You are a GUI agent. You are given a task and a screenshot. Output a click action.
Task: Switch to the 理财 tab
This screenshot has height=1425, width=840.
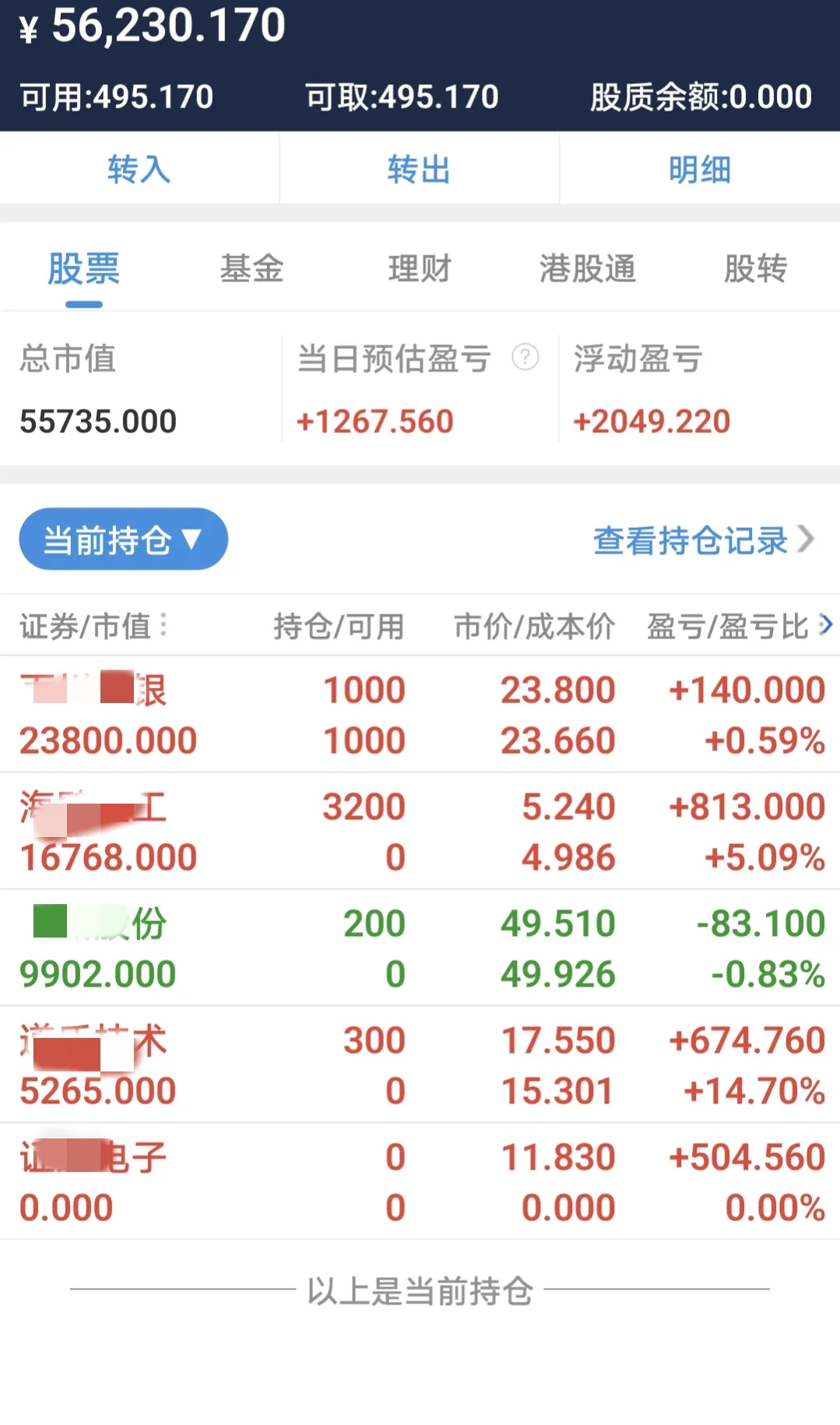coord(420,269)
